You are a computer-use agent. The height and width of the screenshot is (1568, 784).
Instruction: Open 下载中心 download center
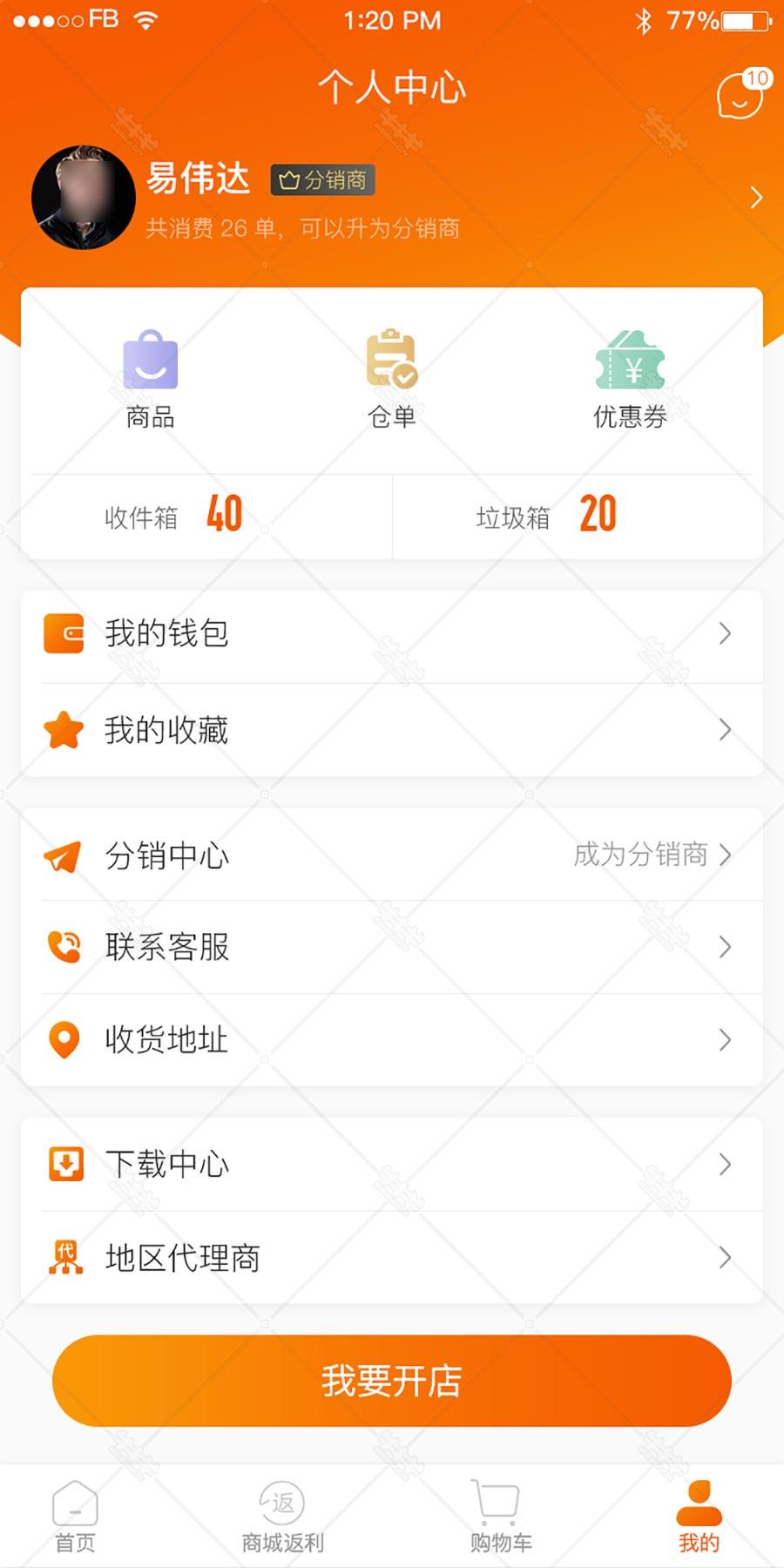(x=392, y=1164)
